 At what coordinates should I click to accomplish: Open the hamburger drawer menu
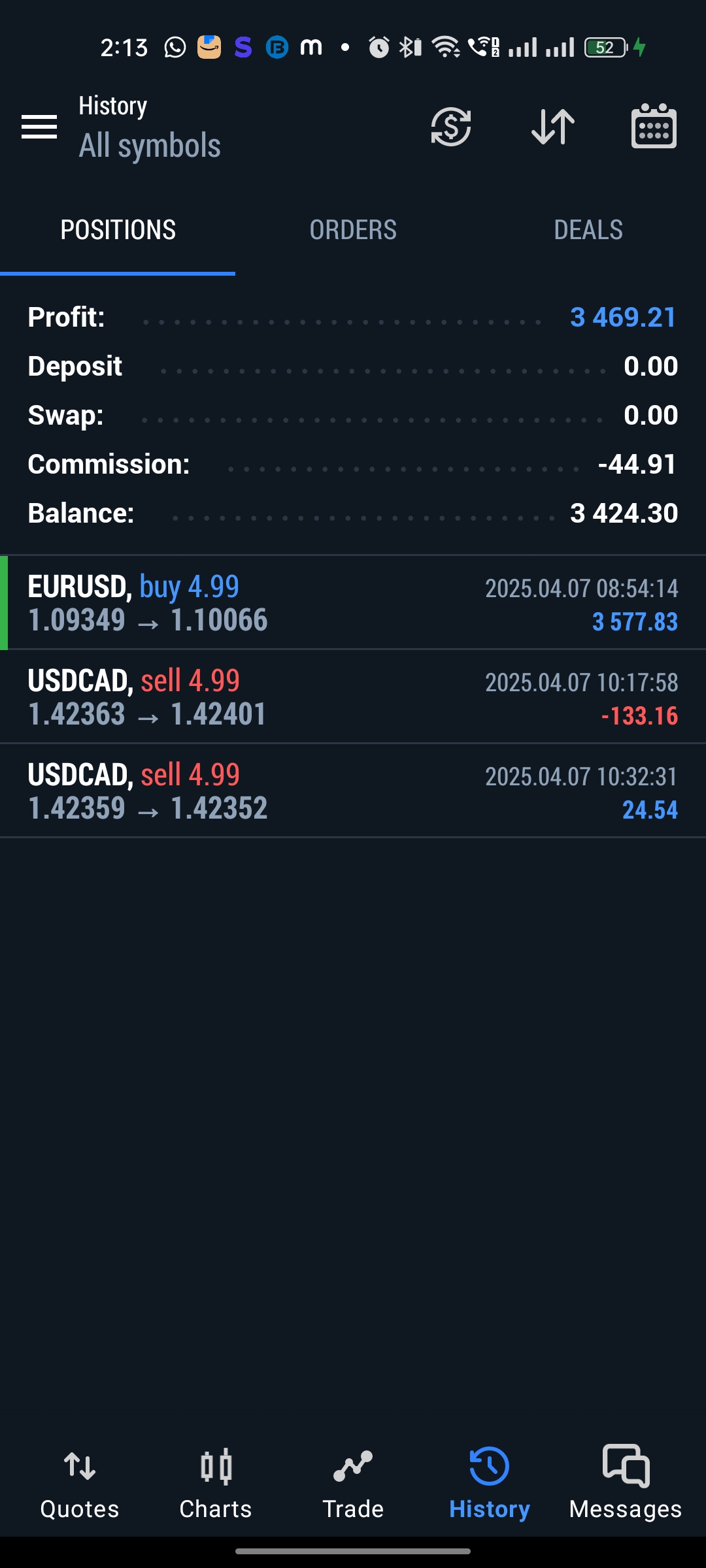point(39,127)
